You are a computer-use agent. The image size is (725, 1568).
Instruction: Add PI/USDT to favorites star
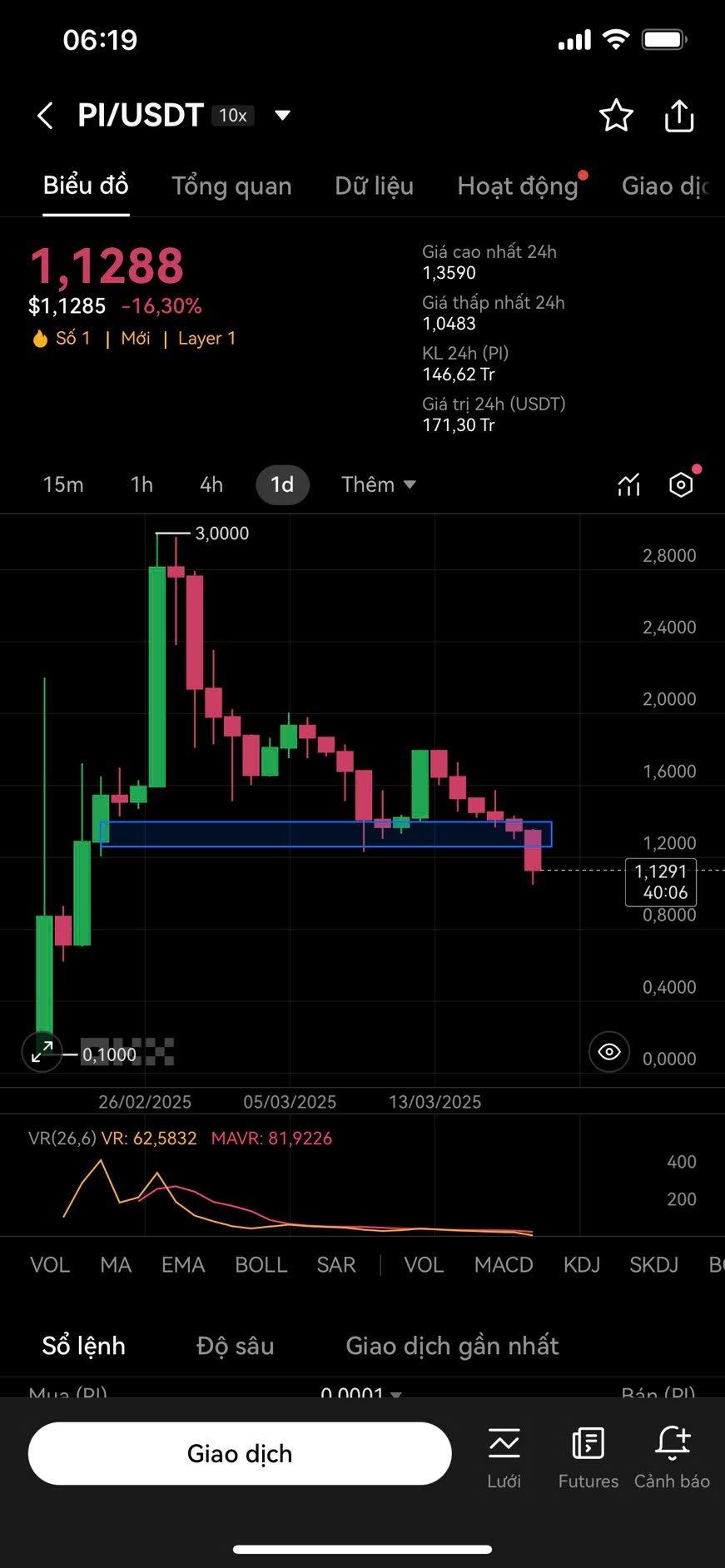pos(616,116)
